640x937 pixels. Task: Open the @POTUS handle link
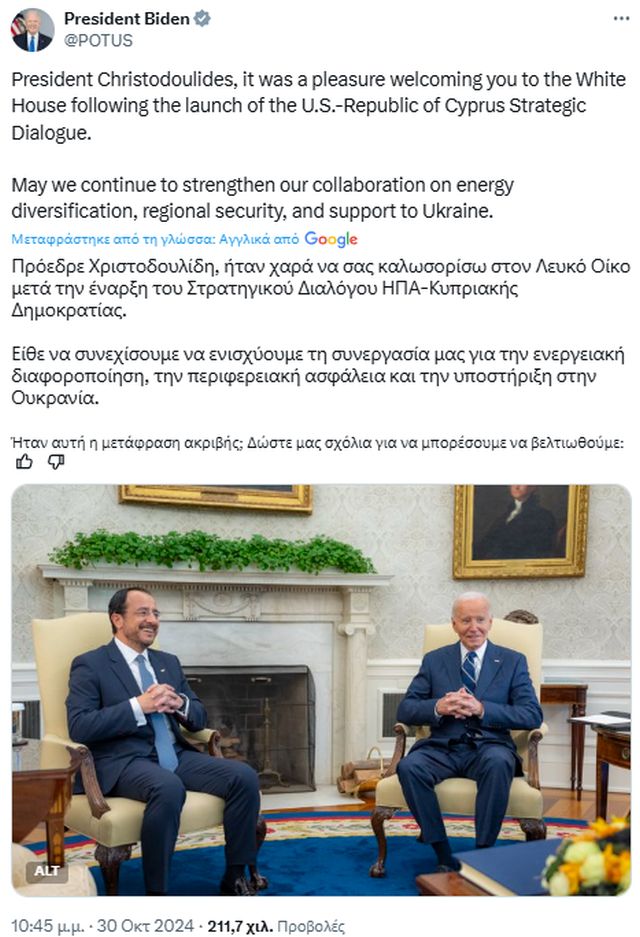pyautogui.click(x=98, y=41)
